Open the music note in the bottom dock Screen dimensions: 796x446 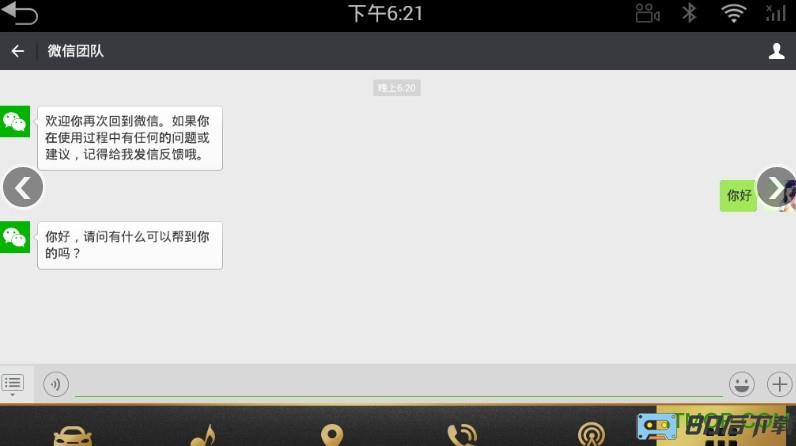pos(203,435)
